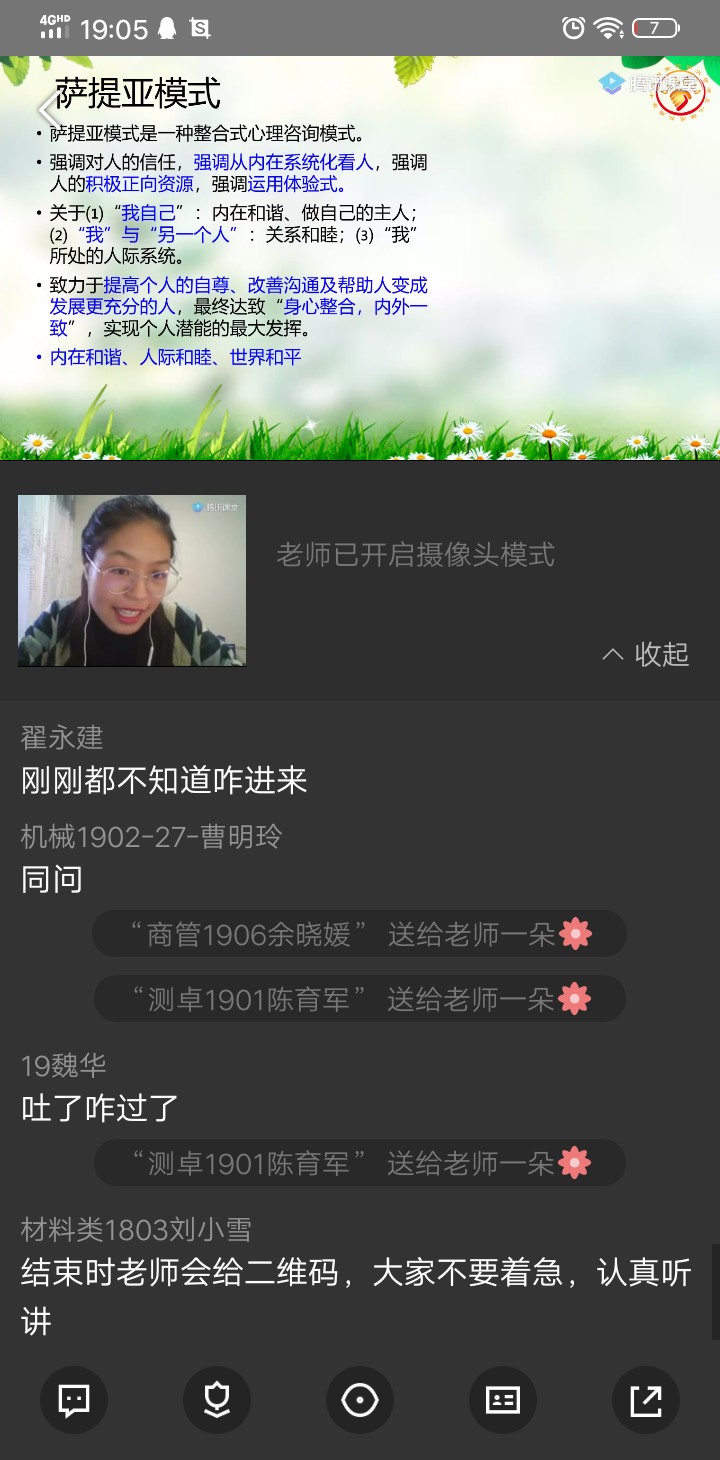Tap the share/export arrow icon
The width and height of the screenshot is (720, 1460).
tap(646, 1400)
